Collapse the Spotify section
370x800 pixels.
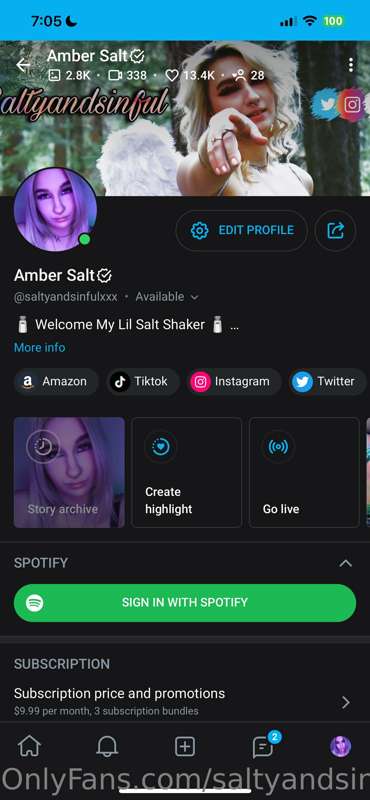pyautogui.click(x=346, y=563)
